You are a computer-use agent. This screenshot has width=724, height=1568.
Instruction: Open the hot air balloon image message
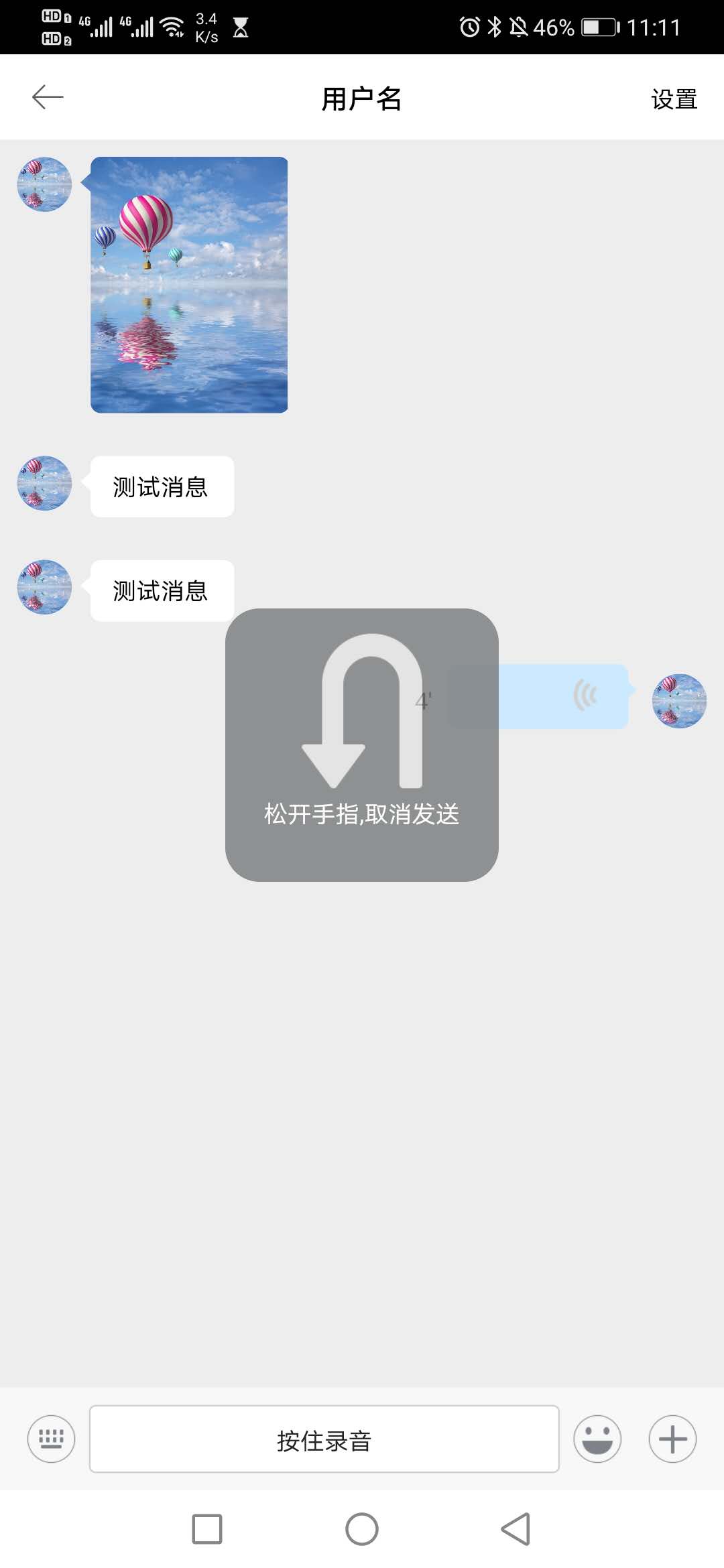[189, 285]
